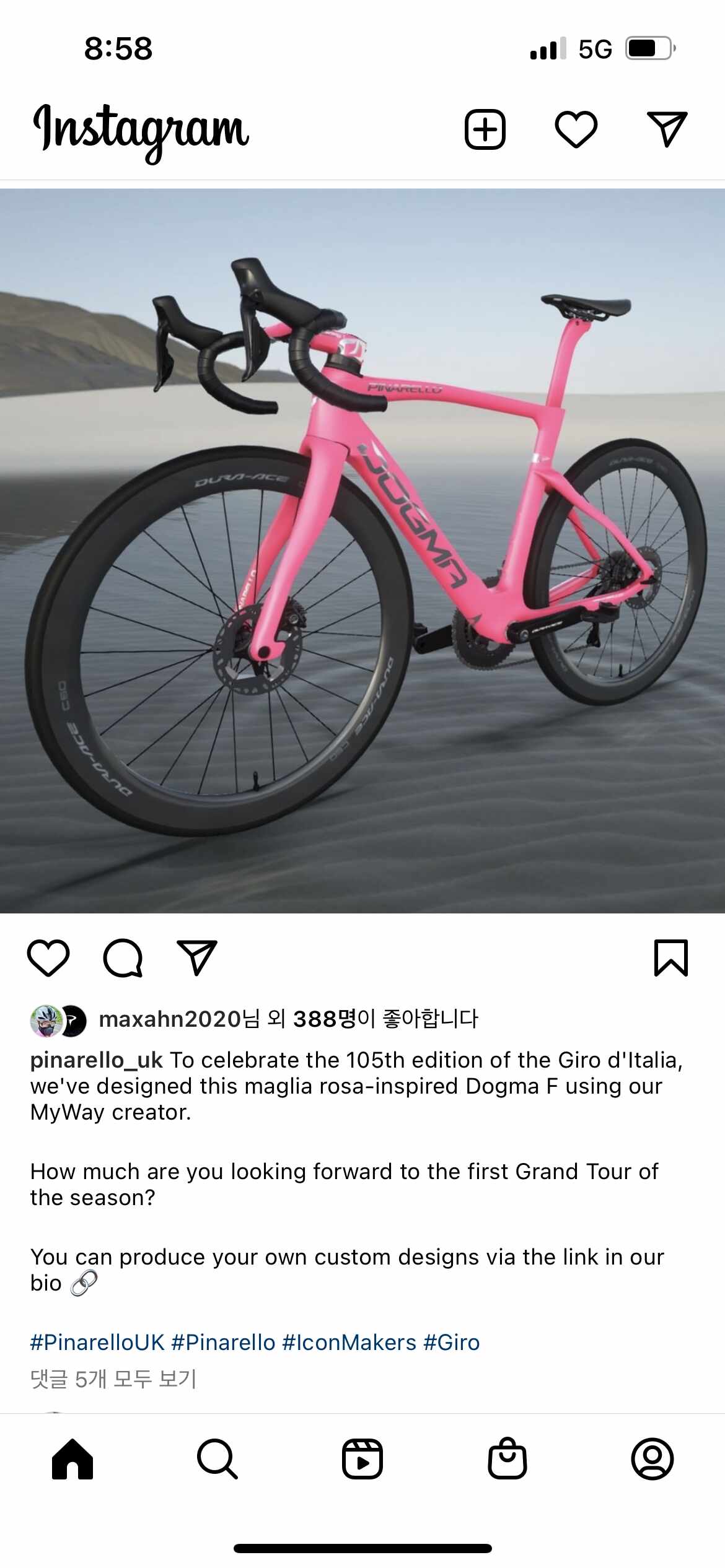Open the #IconMakers hashtag
The height and width of the screenshot is (1568, 725).
pos(349,1343)
